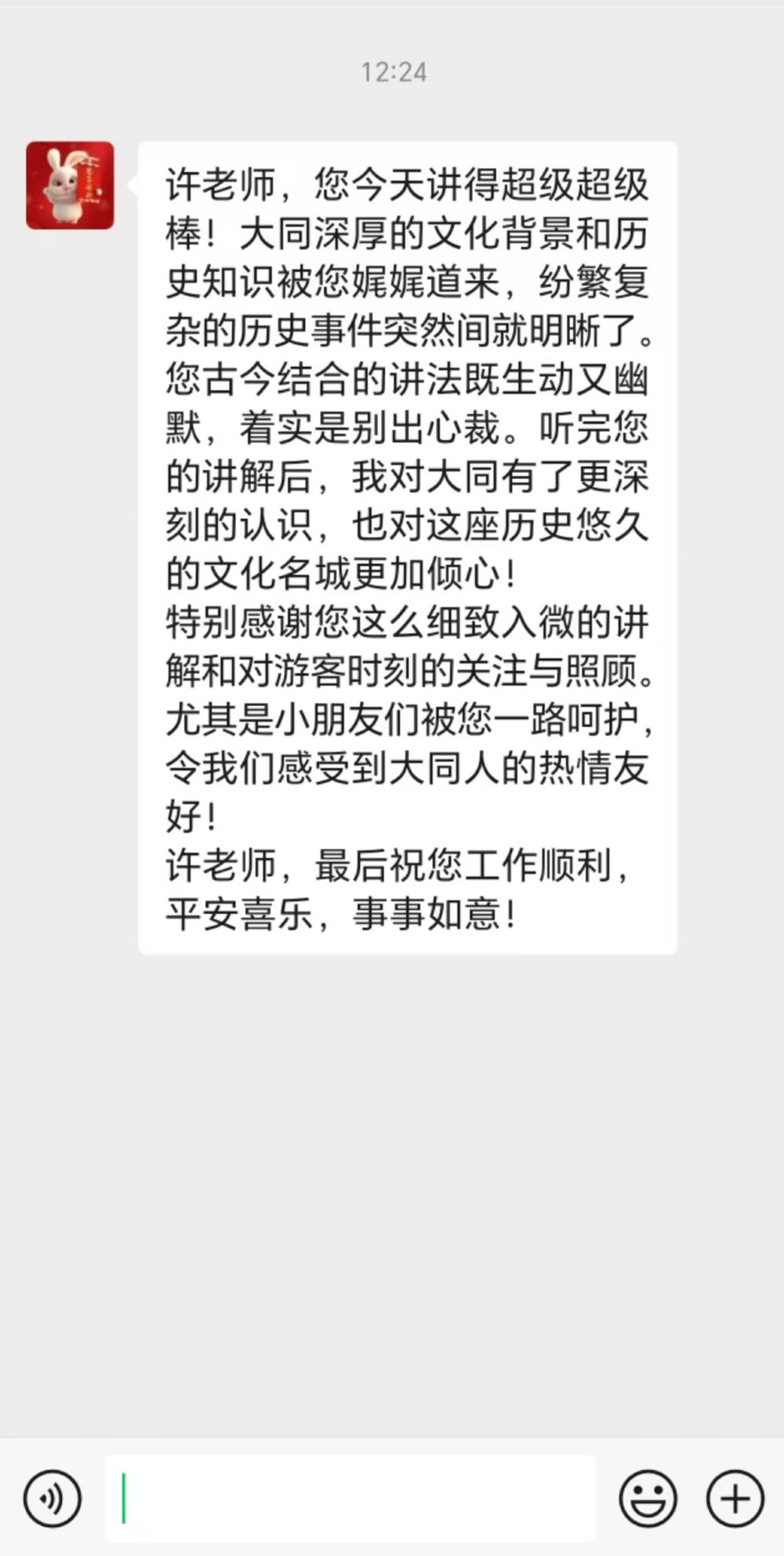784x1556 pixels.
Task: Open the plus attachment menu
Action: (735, 1499)
